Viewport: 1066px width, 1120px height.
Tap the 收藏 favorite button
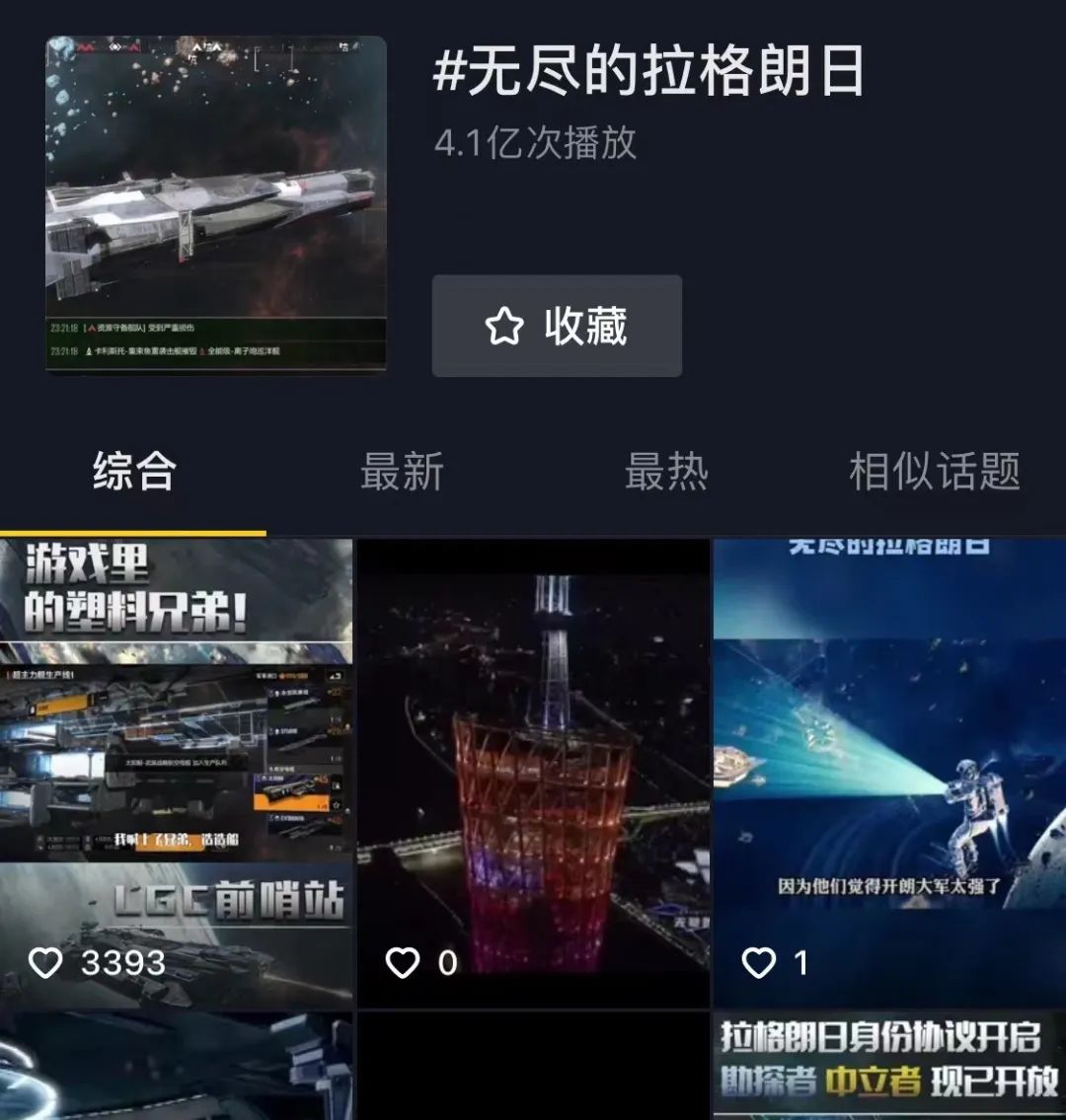pyautogui.click(x=557, y=326)
